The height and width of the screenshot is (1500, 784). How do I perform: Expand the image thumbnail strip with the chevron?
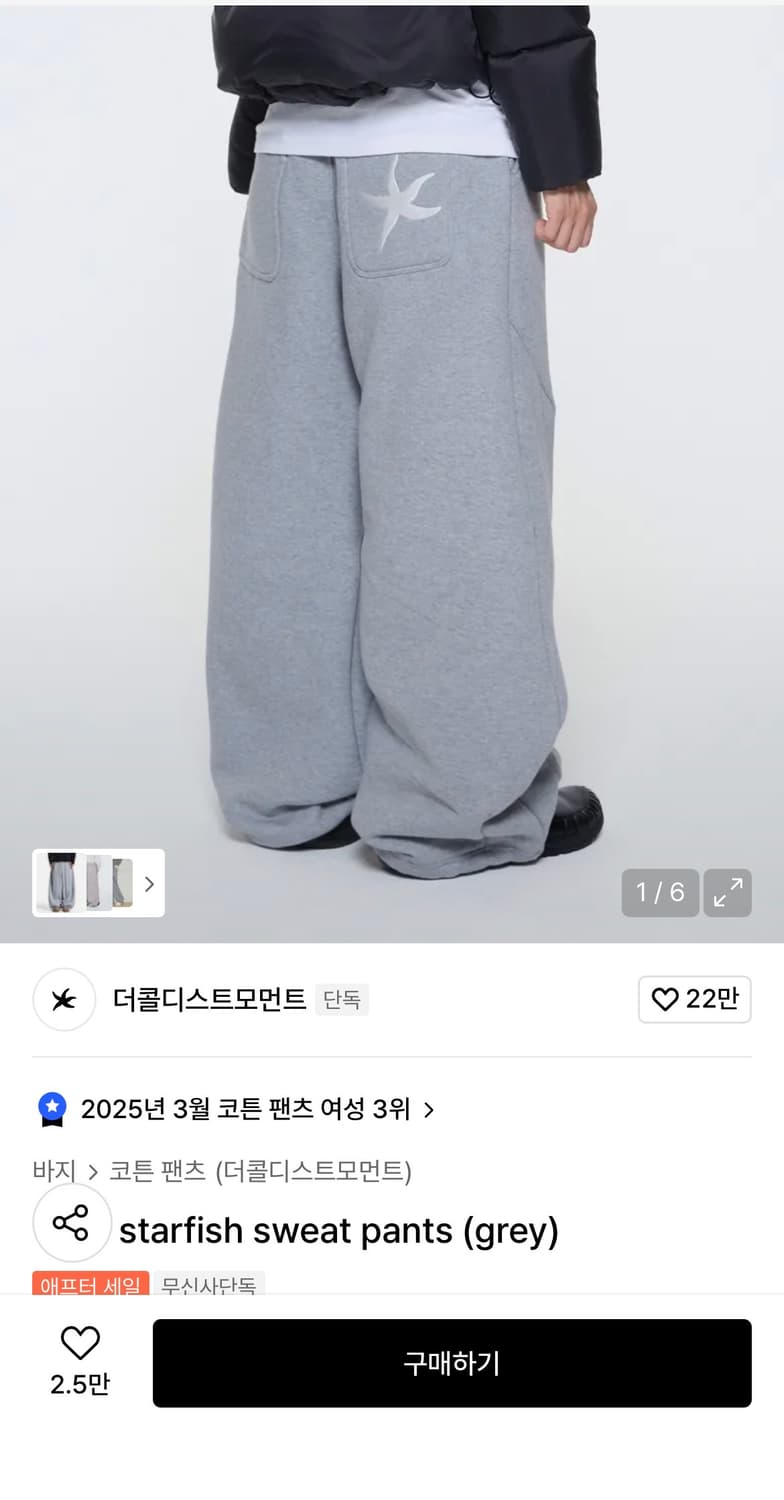149,884
